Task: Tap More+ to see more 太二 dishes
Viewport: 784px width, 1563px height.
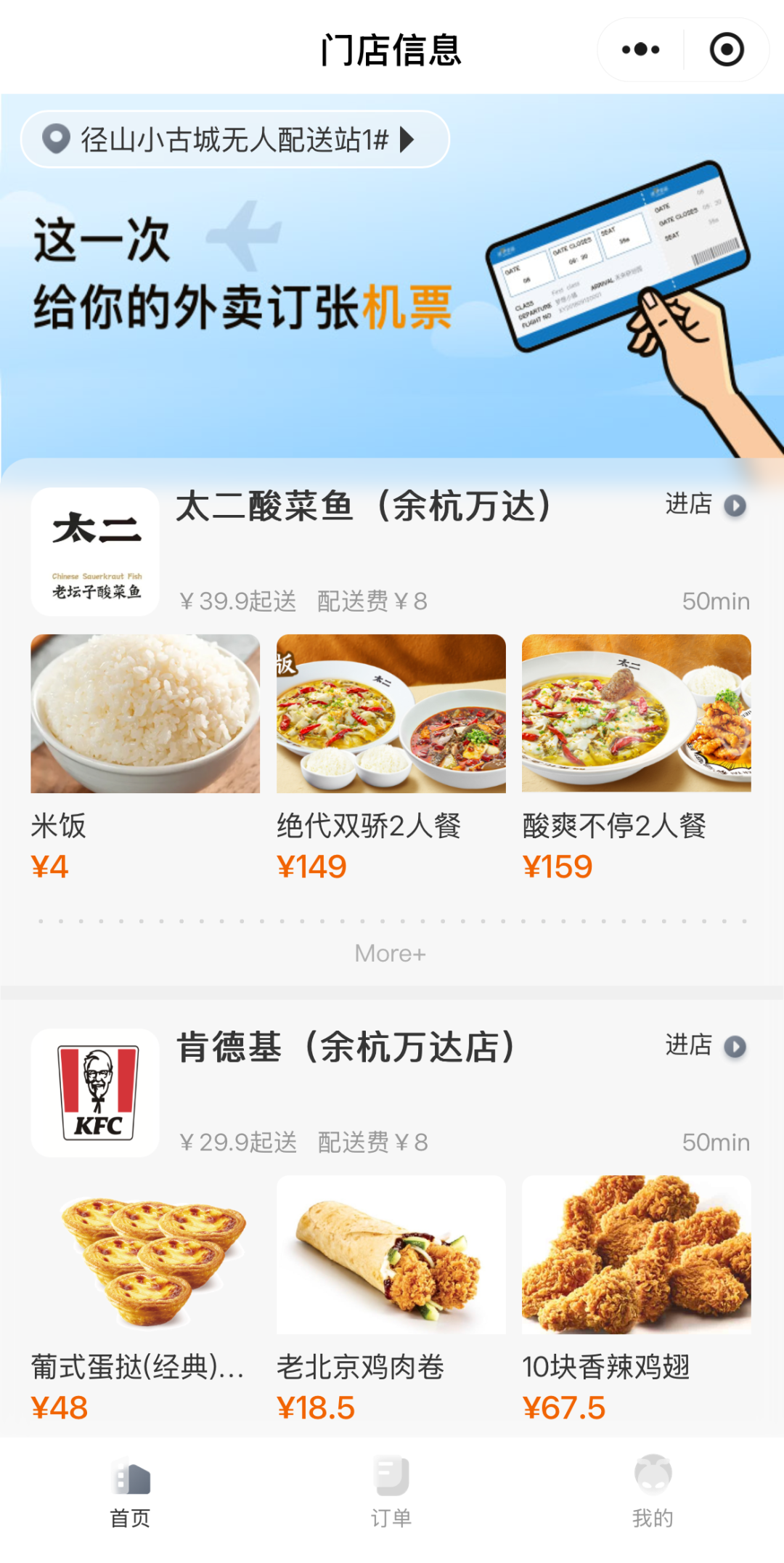Action: tap(391, 953)
